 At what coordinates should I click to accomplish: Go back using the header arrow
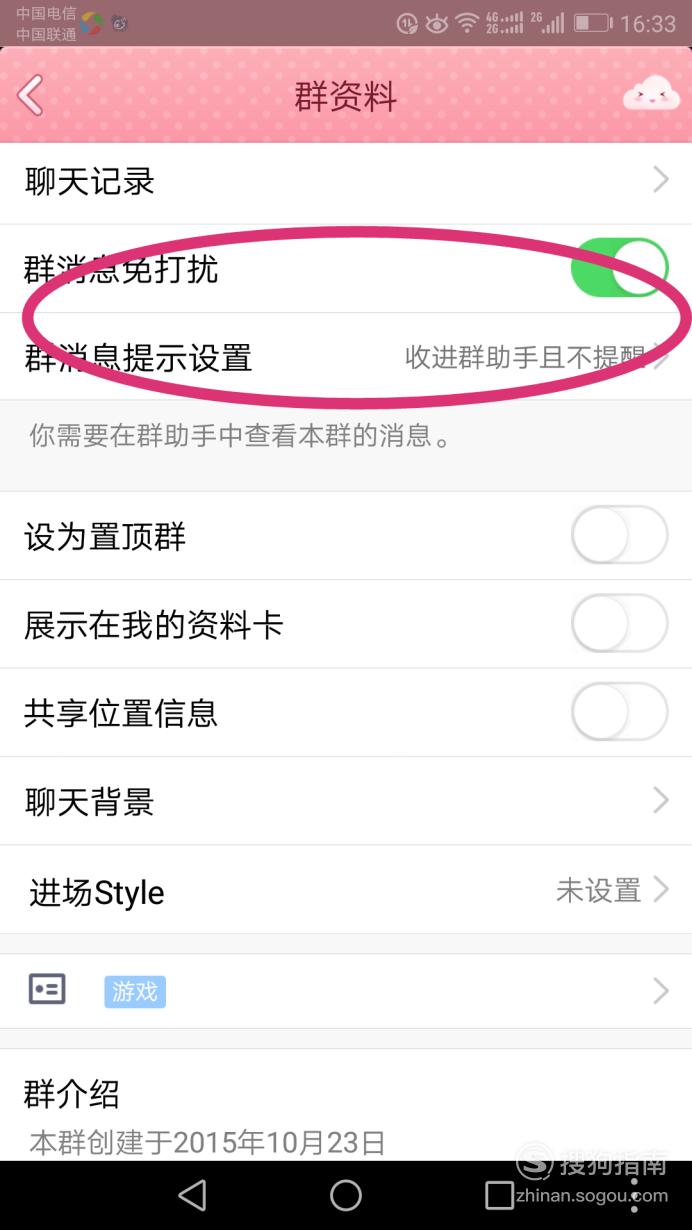click(31, 96)
